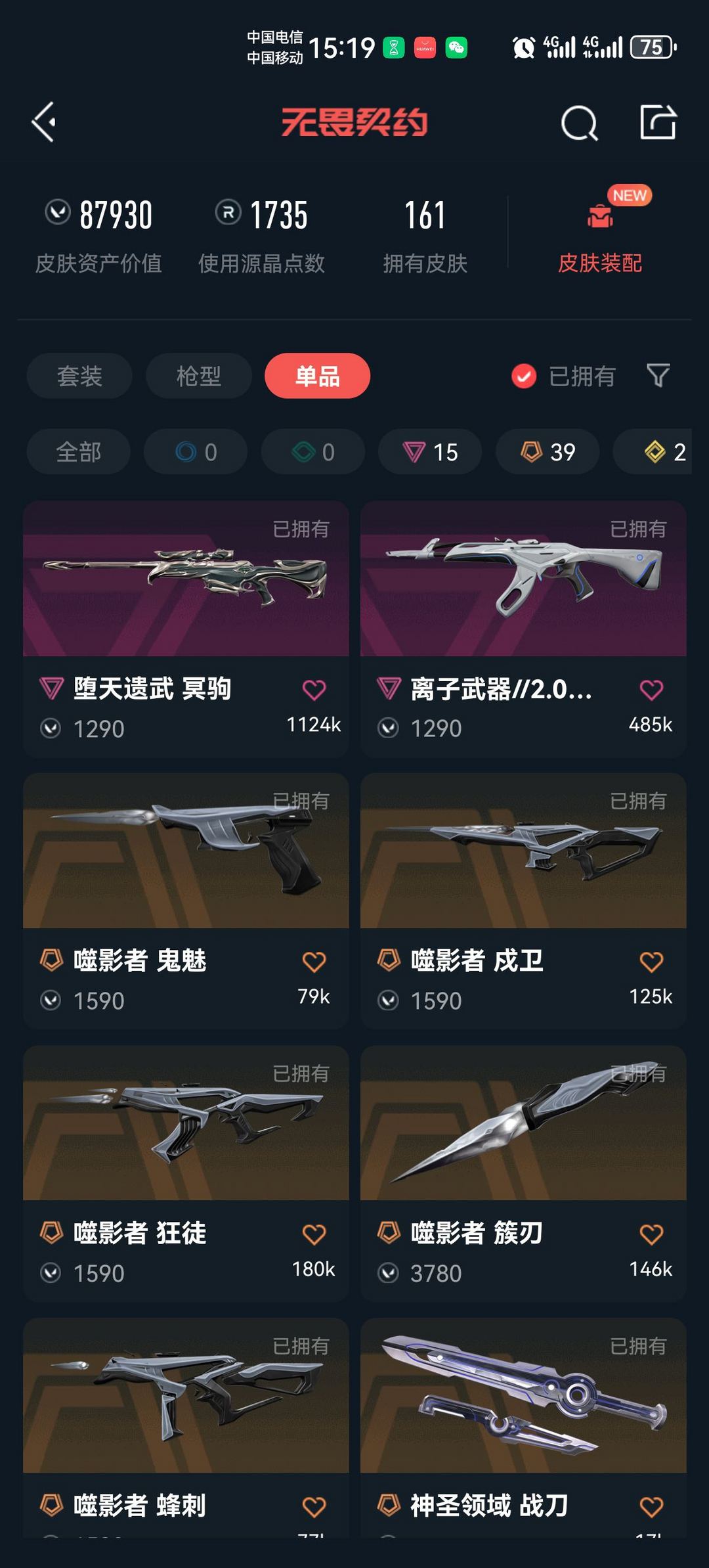709x1568 pixels.
Task: Open the filter funnel icon
Action: click(657, 376)
